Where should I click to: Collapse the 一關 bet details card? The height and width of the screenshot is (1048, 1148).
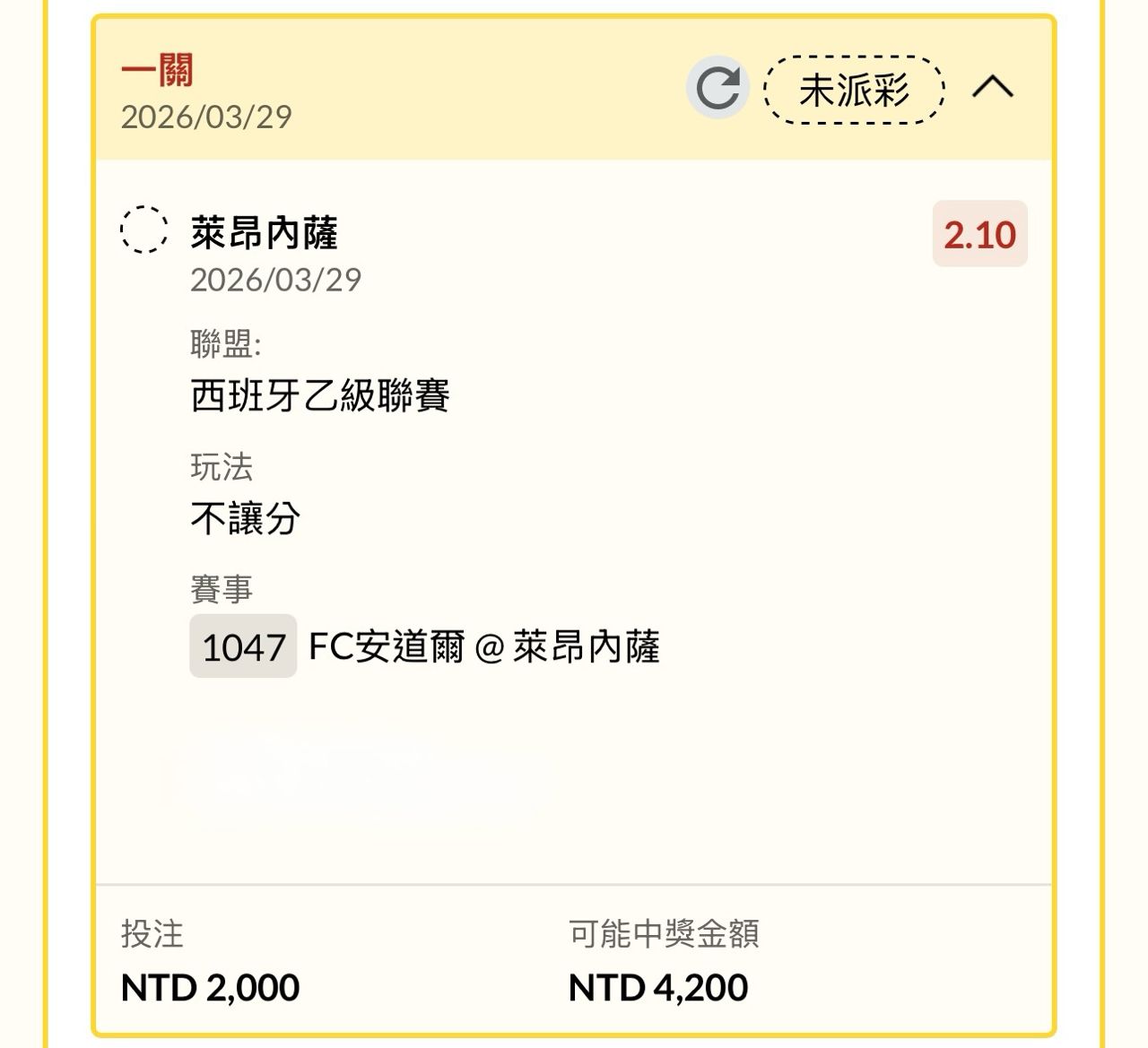point(993,87)
